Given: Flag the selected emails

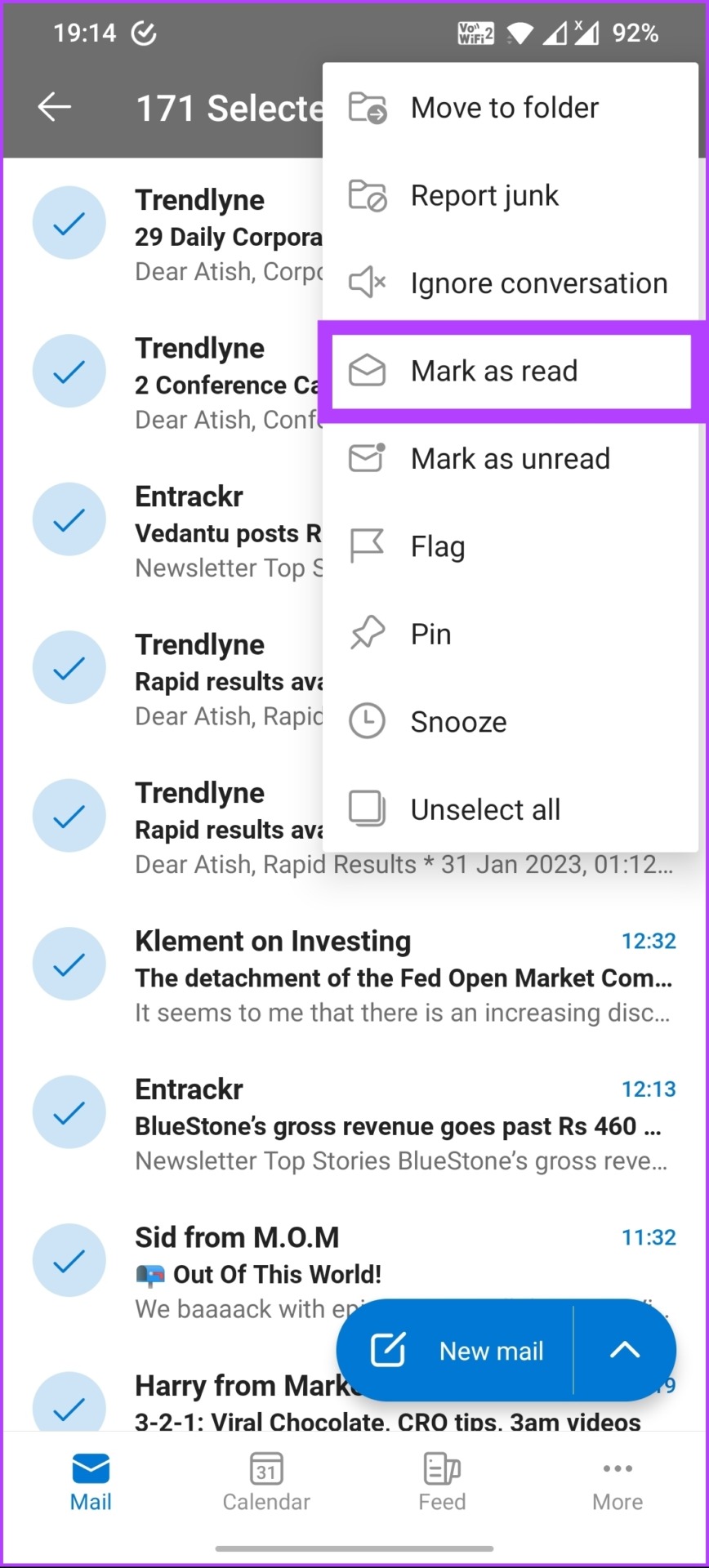Looking at the screenshot, I should coord(511,546).
